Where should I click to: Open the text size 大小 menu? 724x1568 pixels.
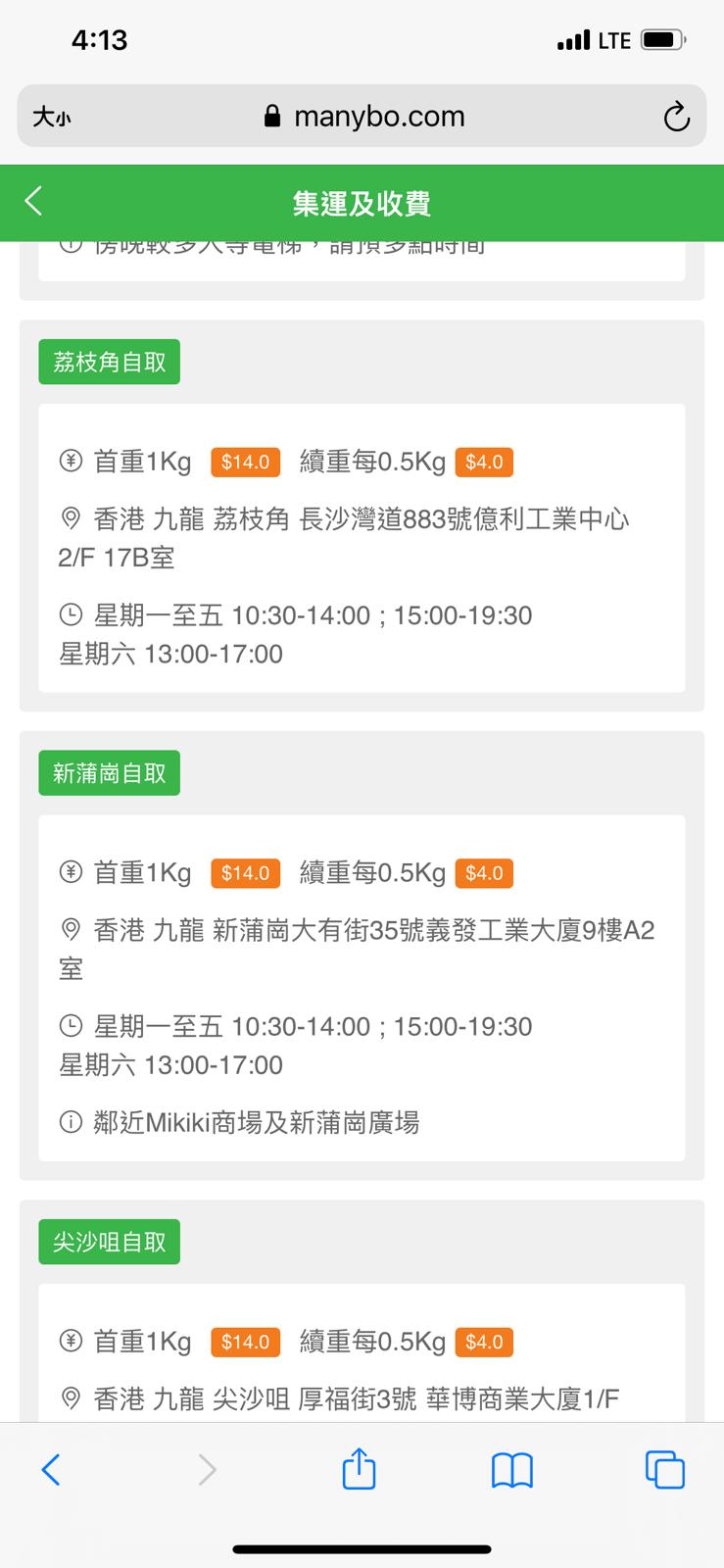coord(51,118)
